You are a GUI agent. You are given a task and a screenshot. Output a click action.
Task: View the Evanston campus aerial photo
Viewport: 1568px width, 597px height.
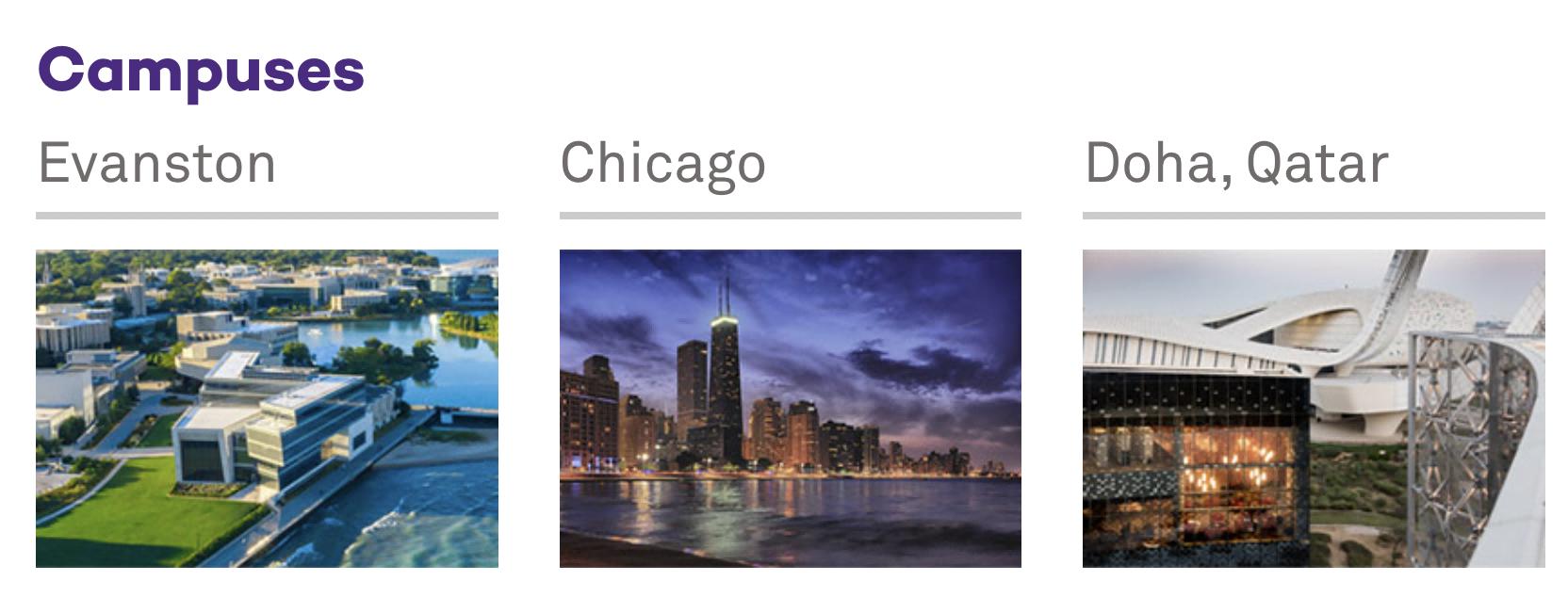coord(267,408)
